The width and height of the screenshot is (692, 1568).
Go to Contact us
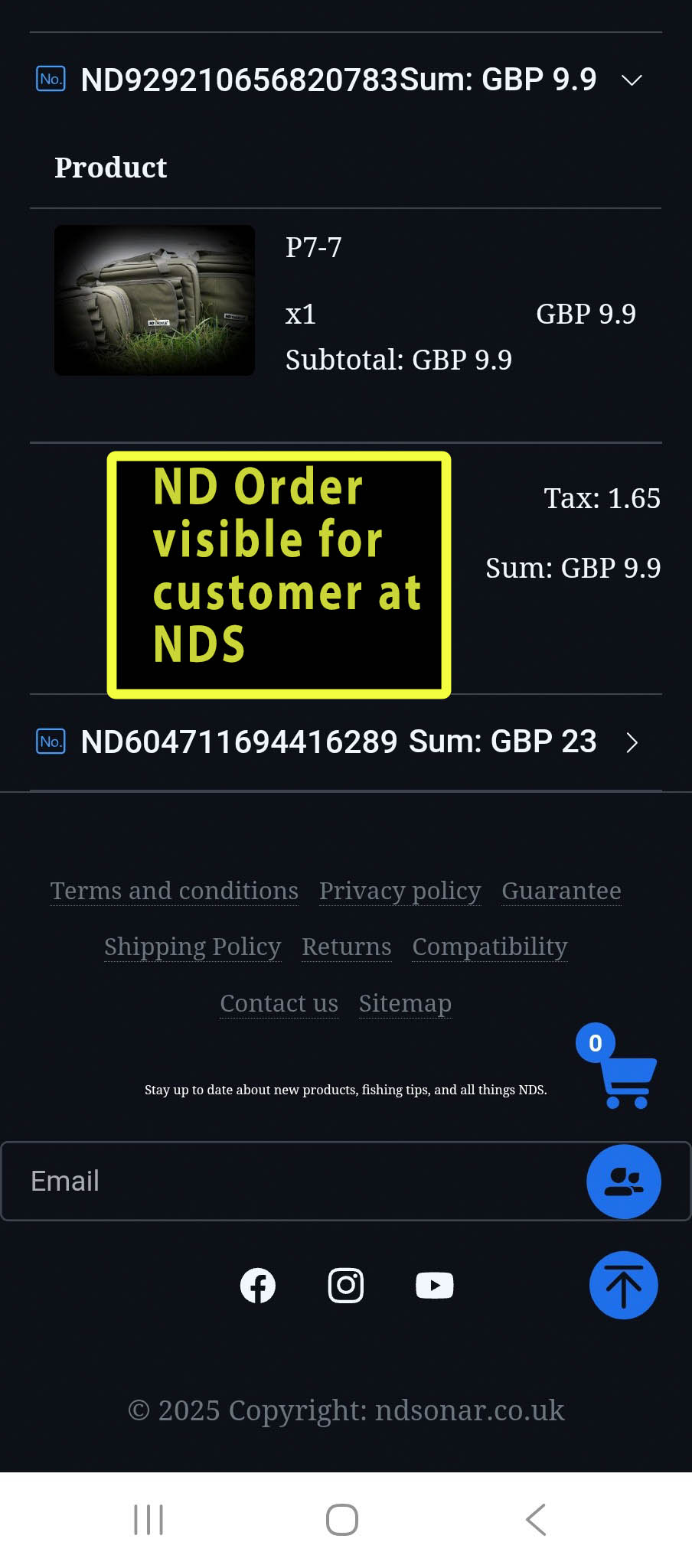pyautogui.click(x=279, y=1003)
